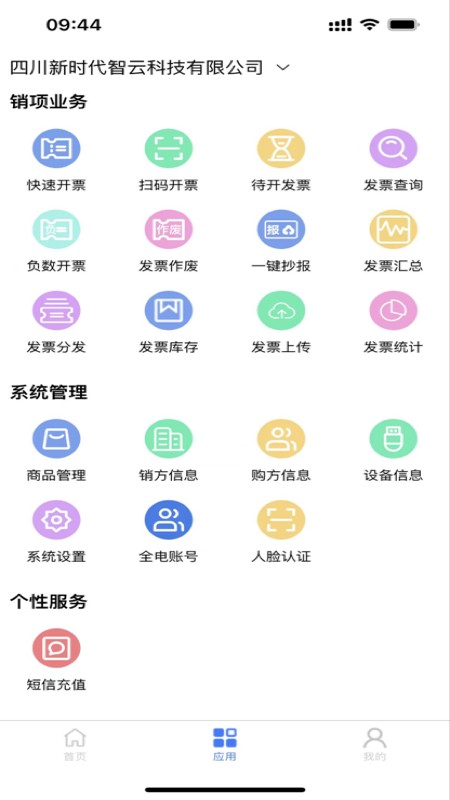
Task: Go to 系统设置 system settings
Action: point(56,532)
